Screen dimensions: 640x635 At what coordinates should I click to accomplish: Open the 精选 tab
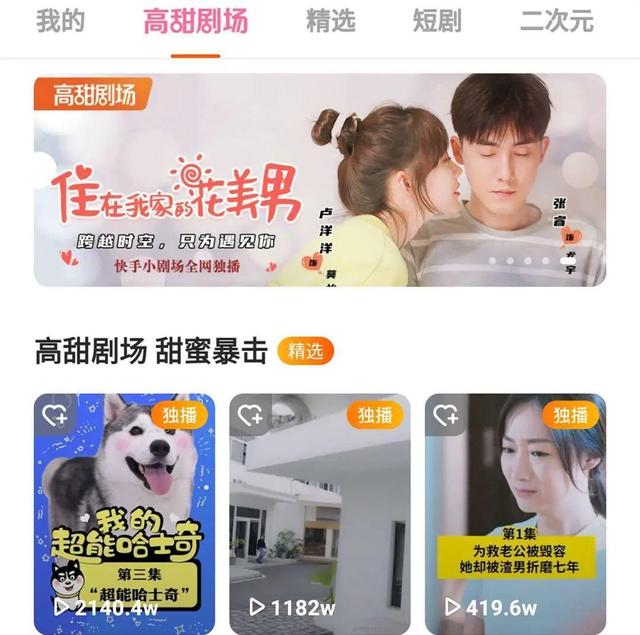click(x=329, y=21)
